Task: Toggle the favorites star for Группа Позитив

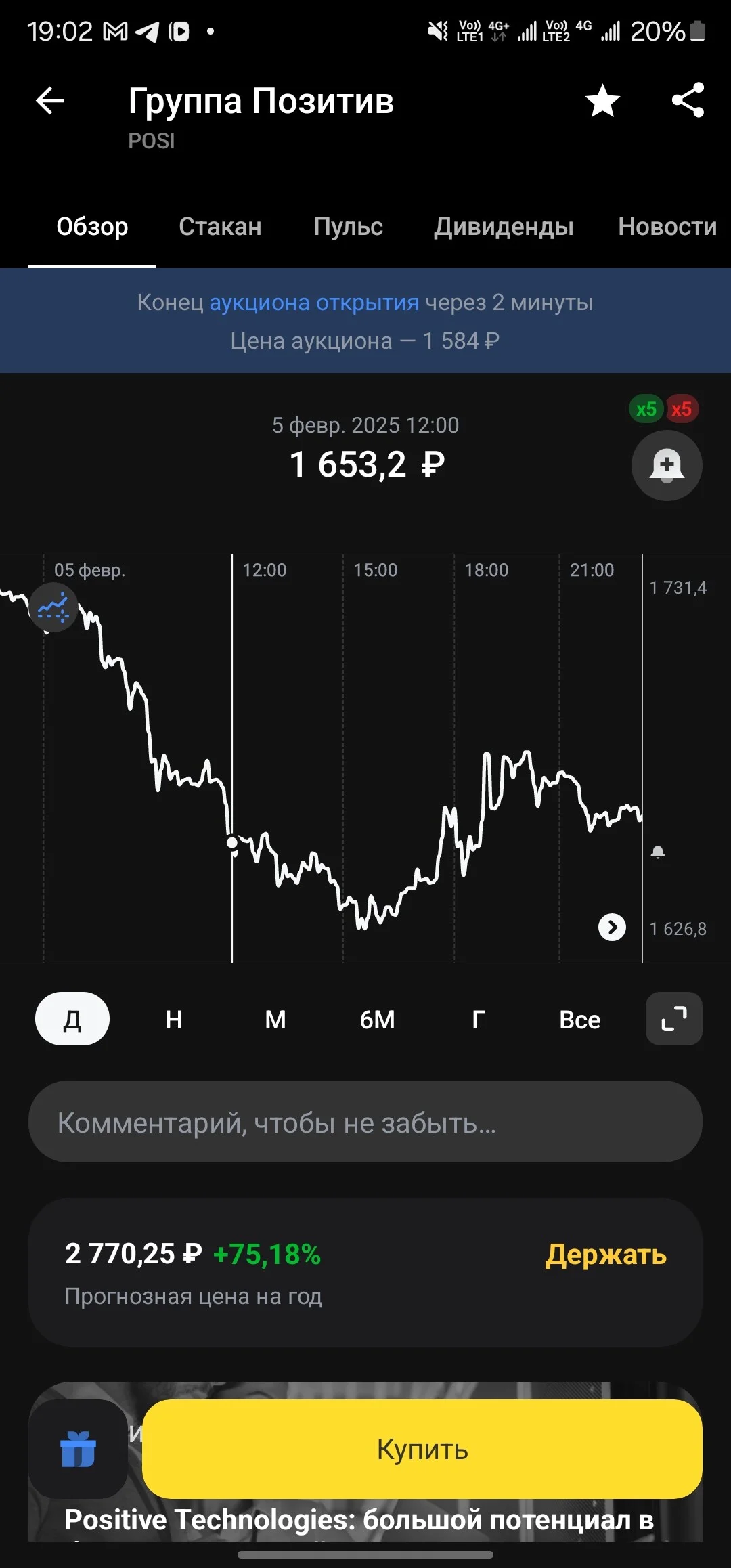Action: [x=602, y=102]
